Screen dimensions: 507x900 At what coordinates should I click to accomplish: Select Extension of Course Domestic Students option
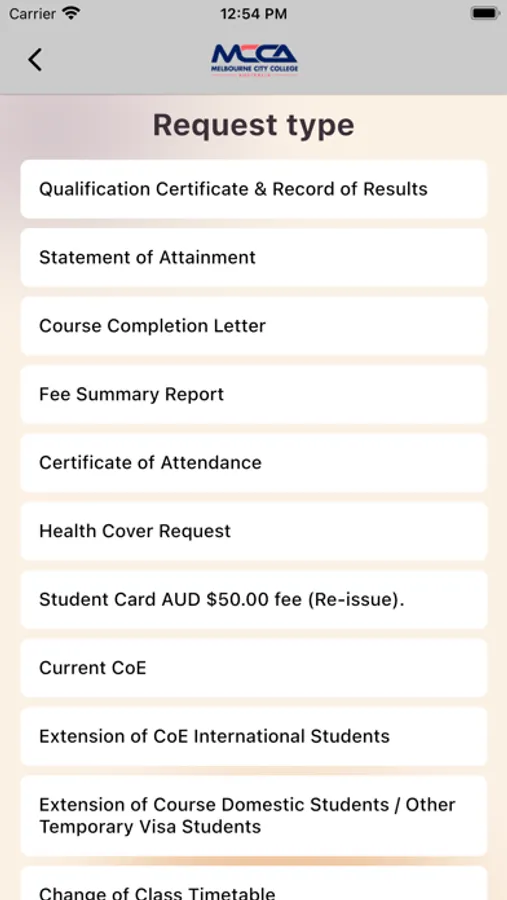coord(254,816)
